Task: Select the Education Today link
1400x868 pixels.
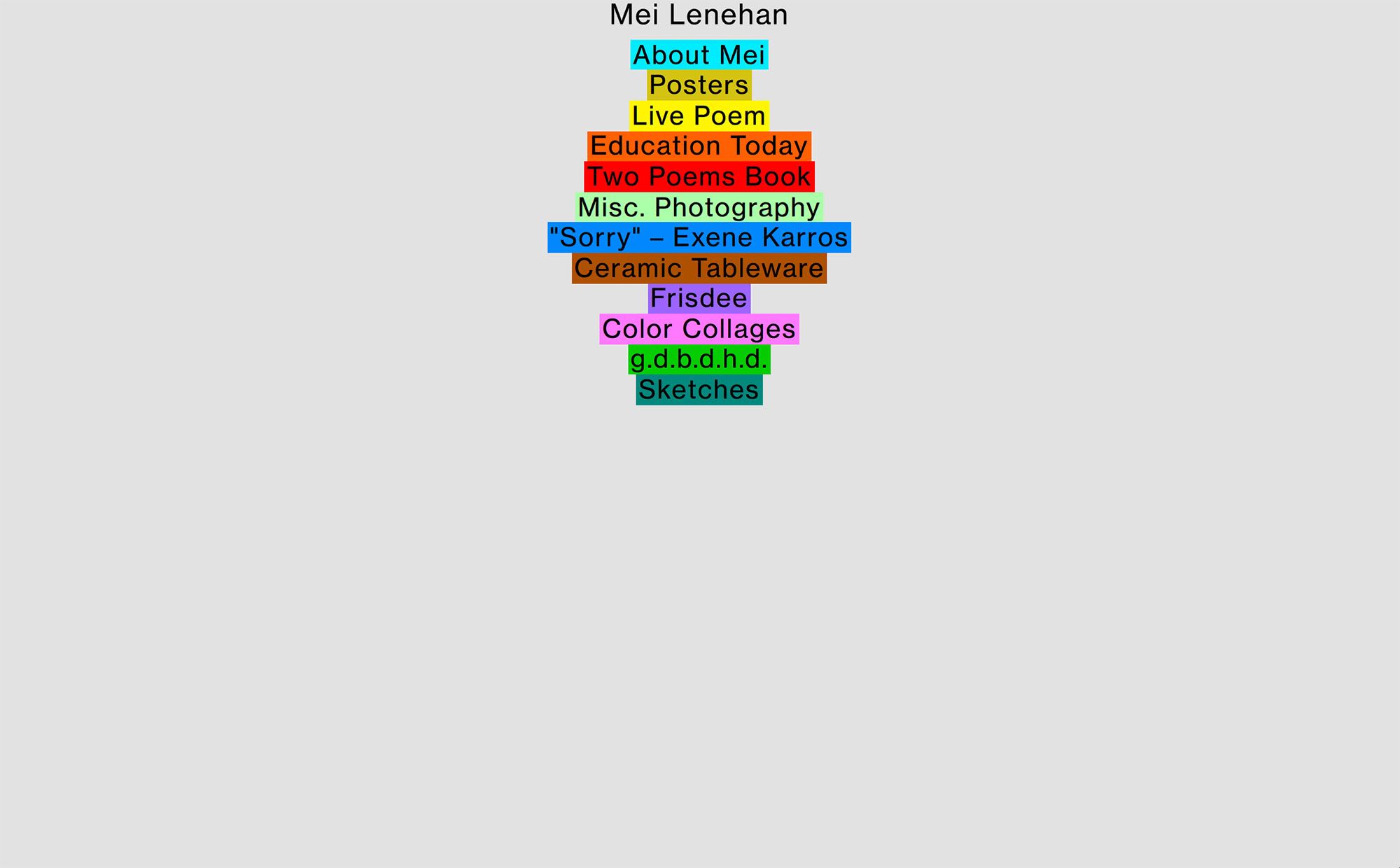Action: 699,146
